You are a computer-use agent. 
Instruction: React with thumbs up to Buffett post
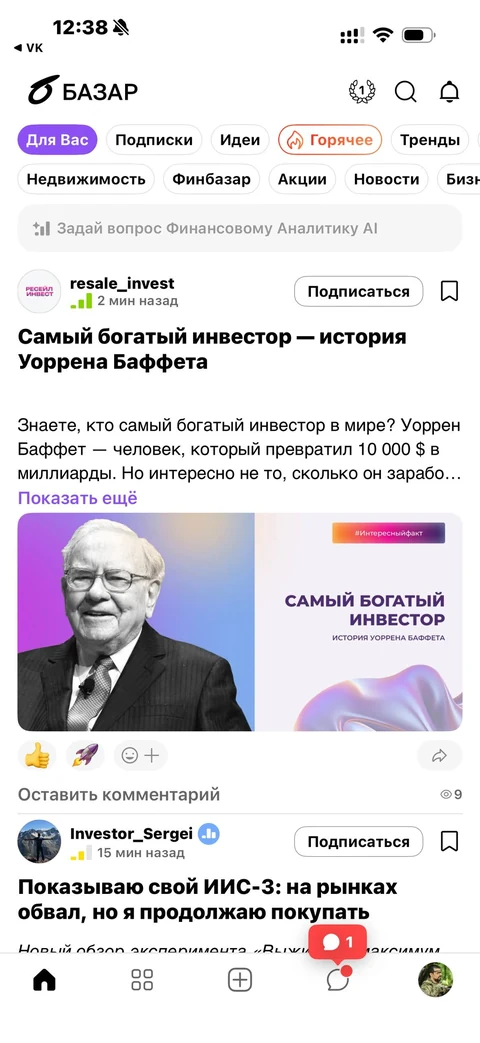tap(37, 756)
